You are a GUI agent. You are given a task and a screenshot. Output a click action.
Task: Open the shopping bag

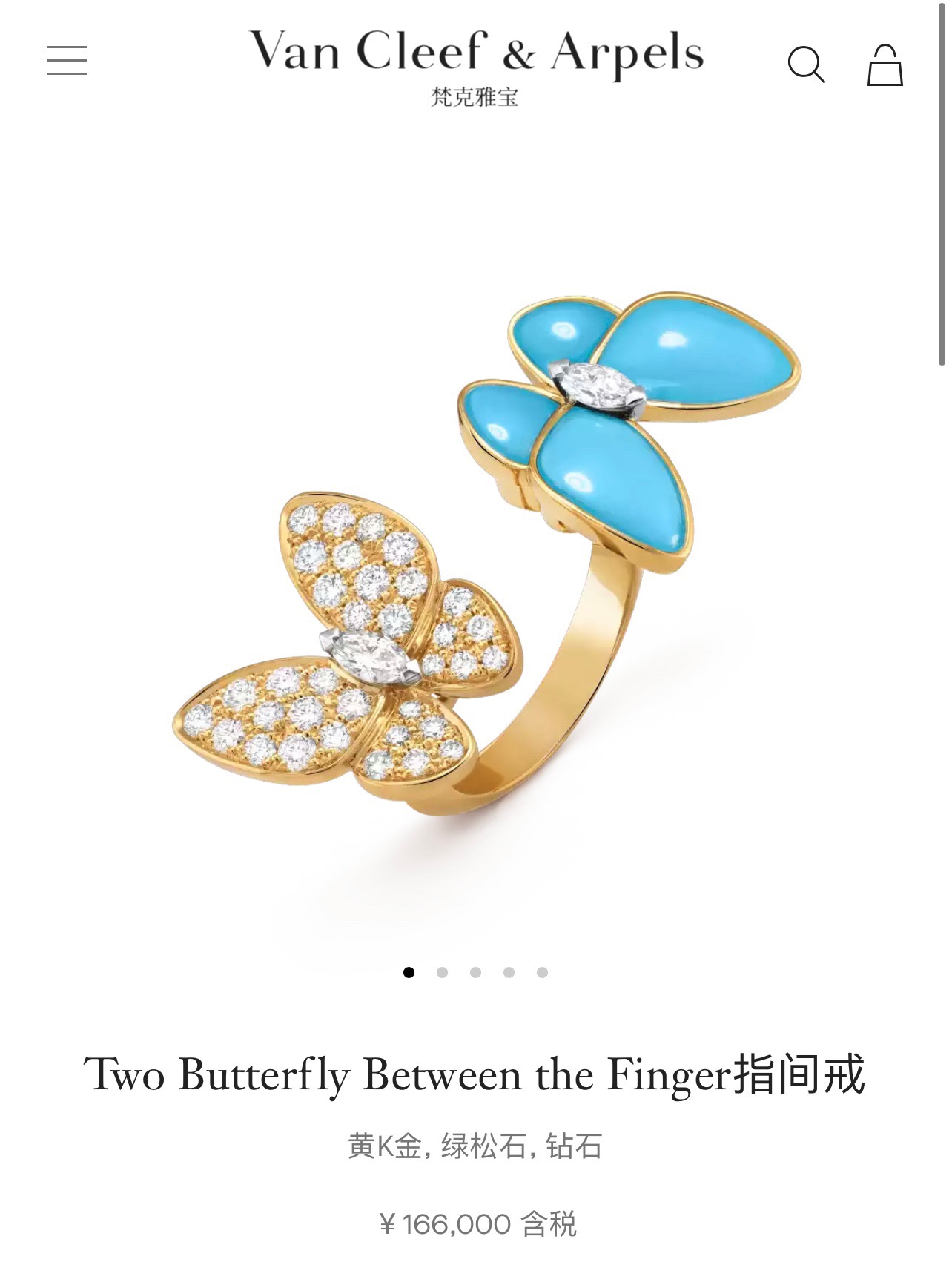[x=885, y=65]
